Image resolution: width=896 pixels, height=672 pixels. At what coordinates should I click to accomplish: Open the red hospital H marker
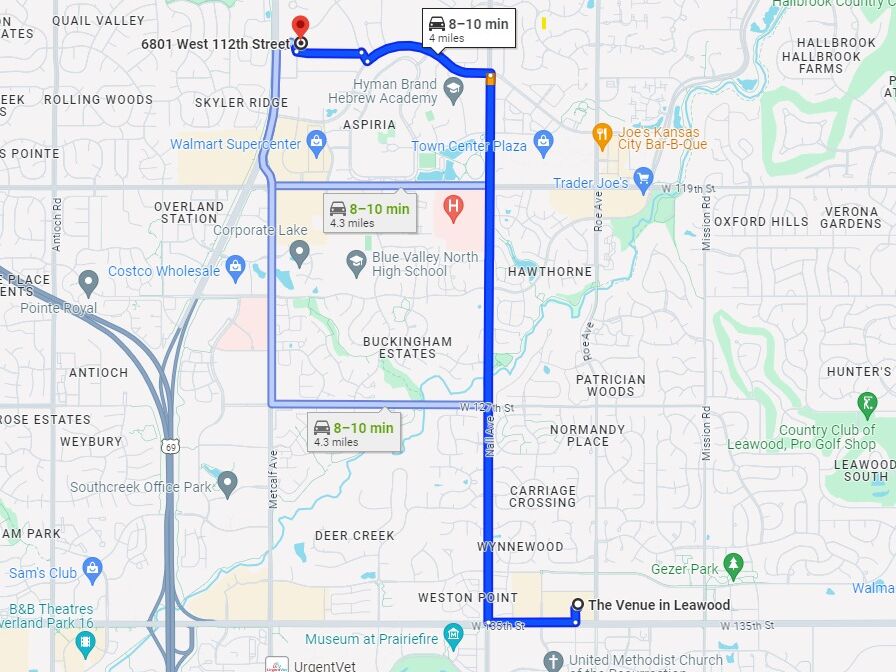pyautogui.click(x=453, y=209)
